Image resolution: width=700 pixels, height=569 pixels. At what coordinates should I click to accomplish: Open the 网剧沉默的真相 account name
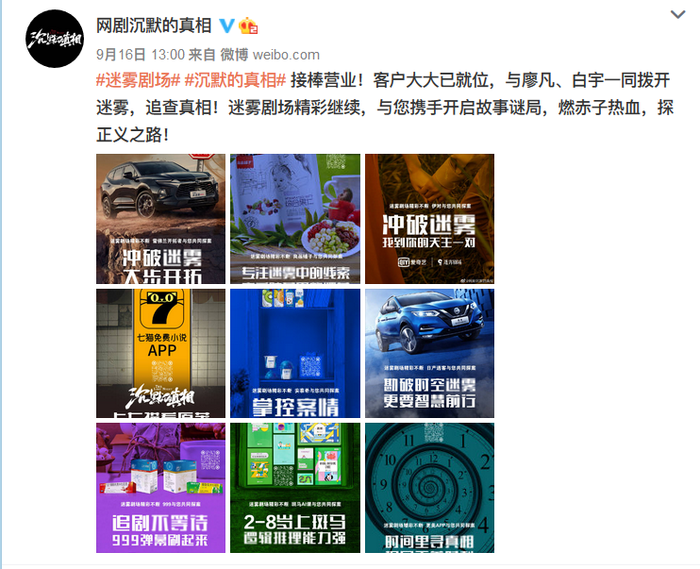[x=154, y=25]
